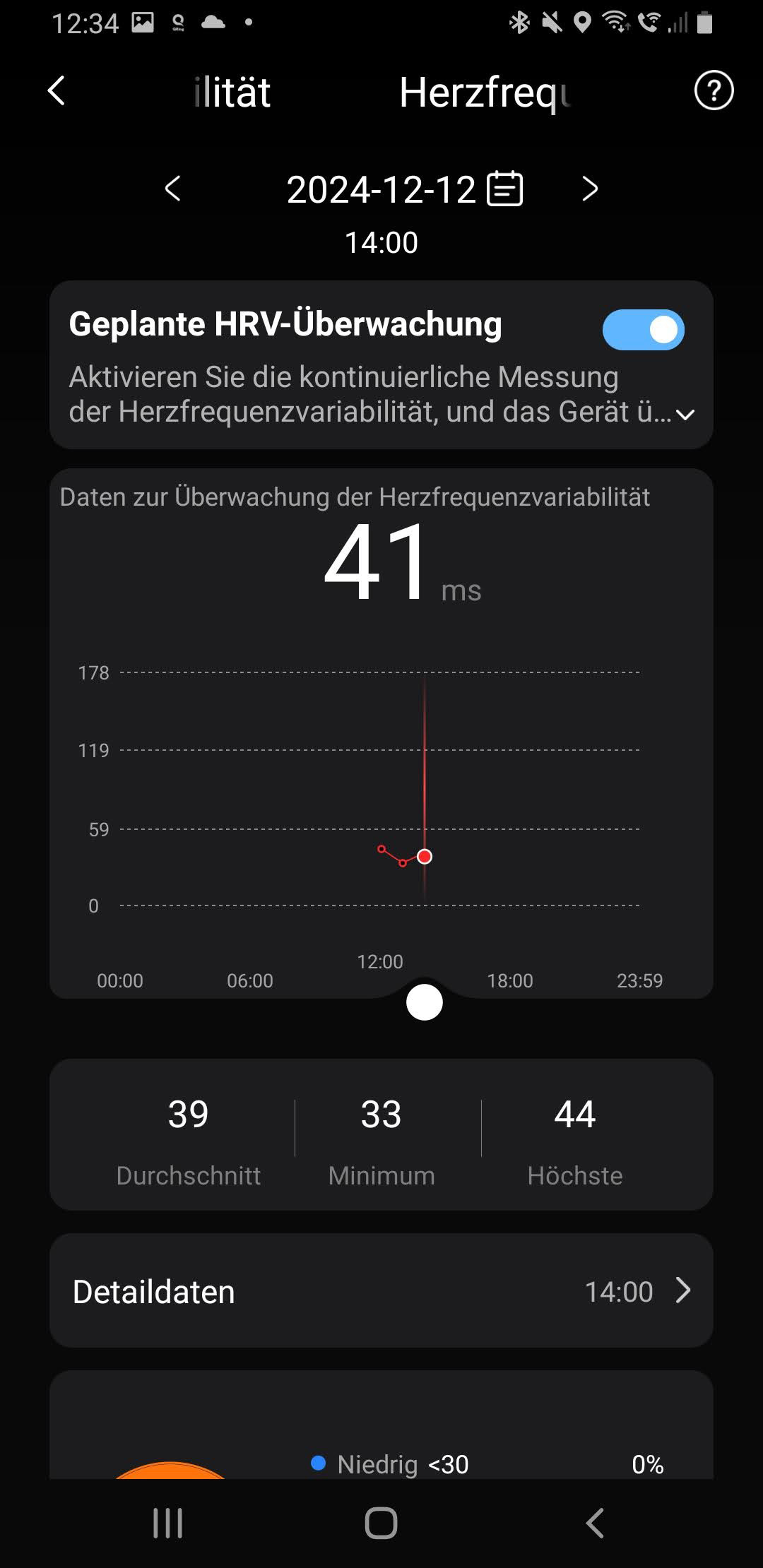763x1568 pixels.
Task: Go back using the top-left arrow
Action: (x=57, y=91)
